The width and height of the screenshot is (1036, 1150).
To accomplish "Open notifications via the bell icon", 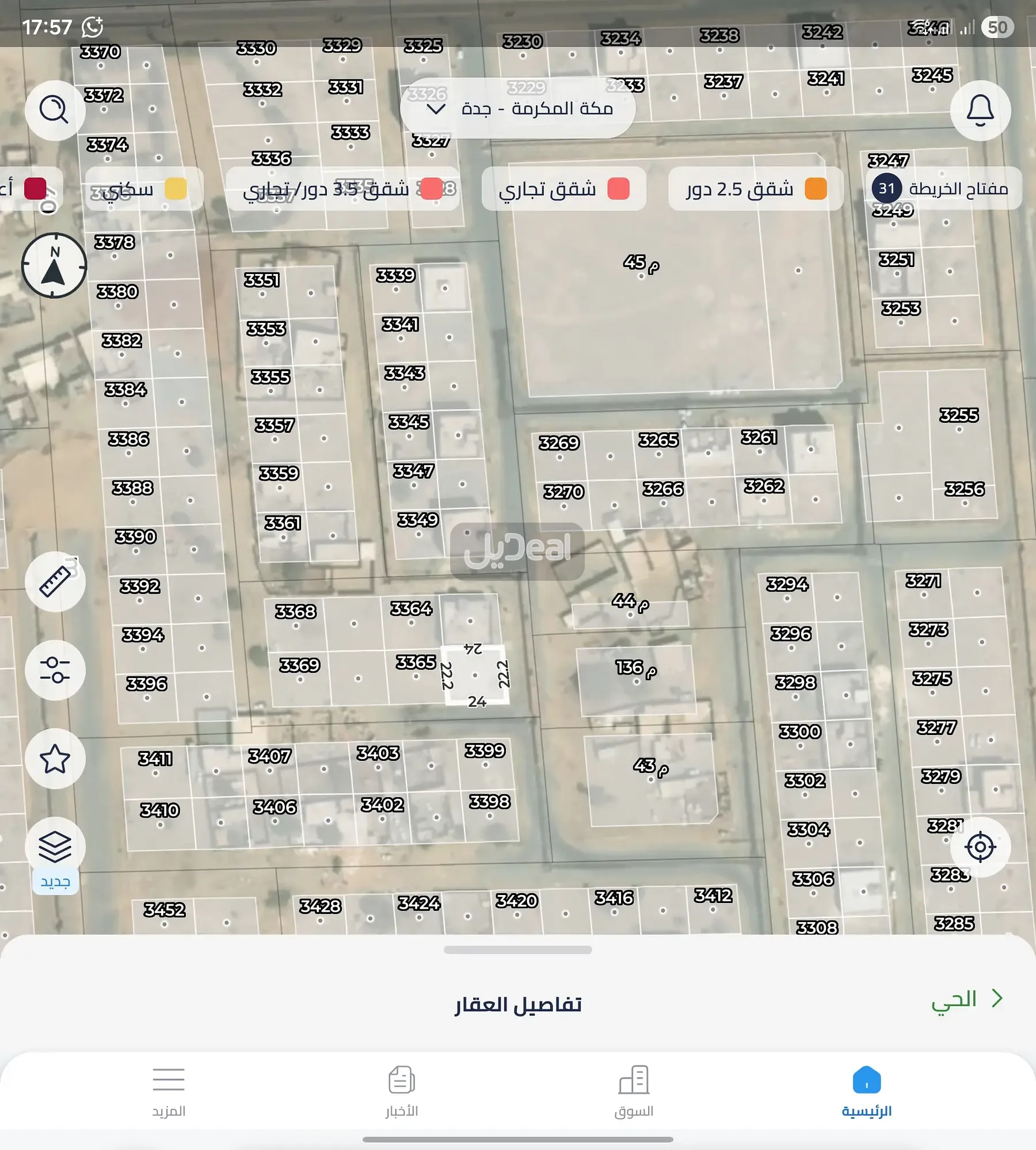I will (981, 110).
